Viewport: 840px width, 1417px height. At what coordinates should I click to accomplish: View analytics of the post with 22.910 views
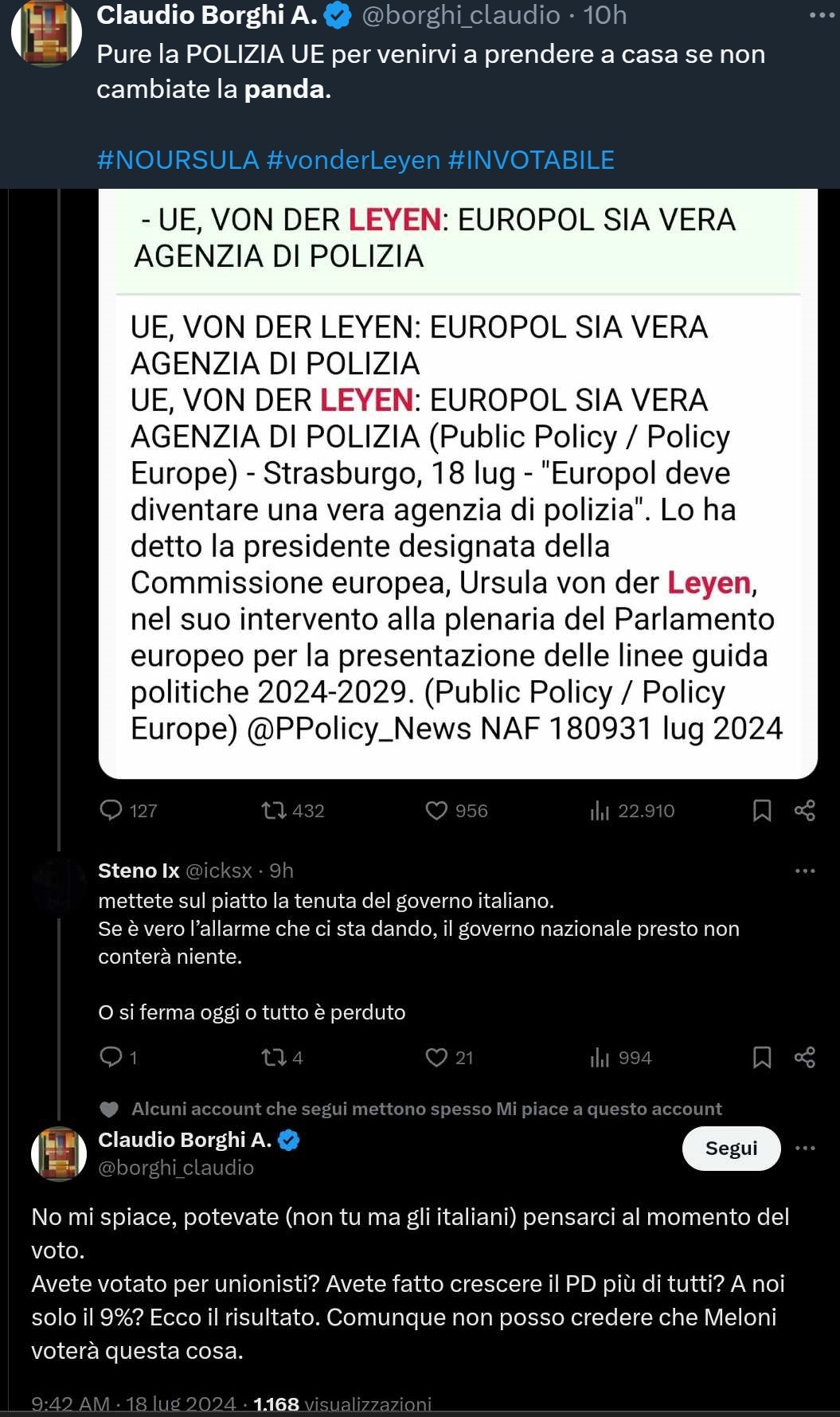[600, 811]
